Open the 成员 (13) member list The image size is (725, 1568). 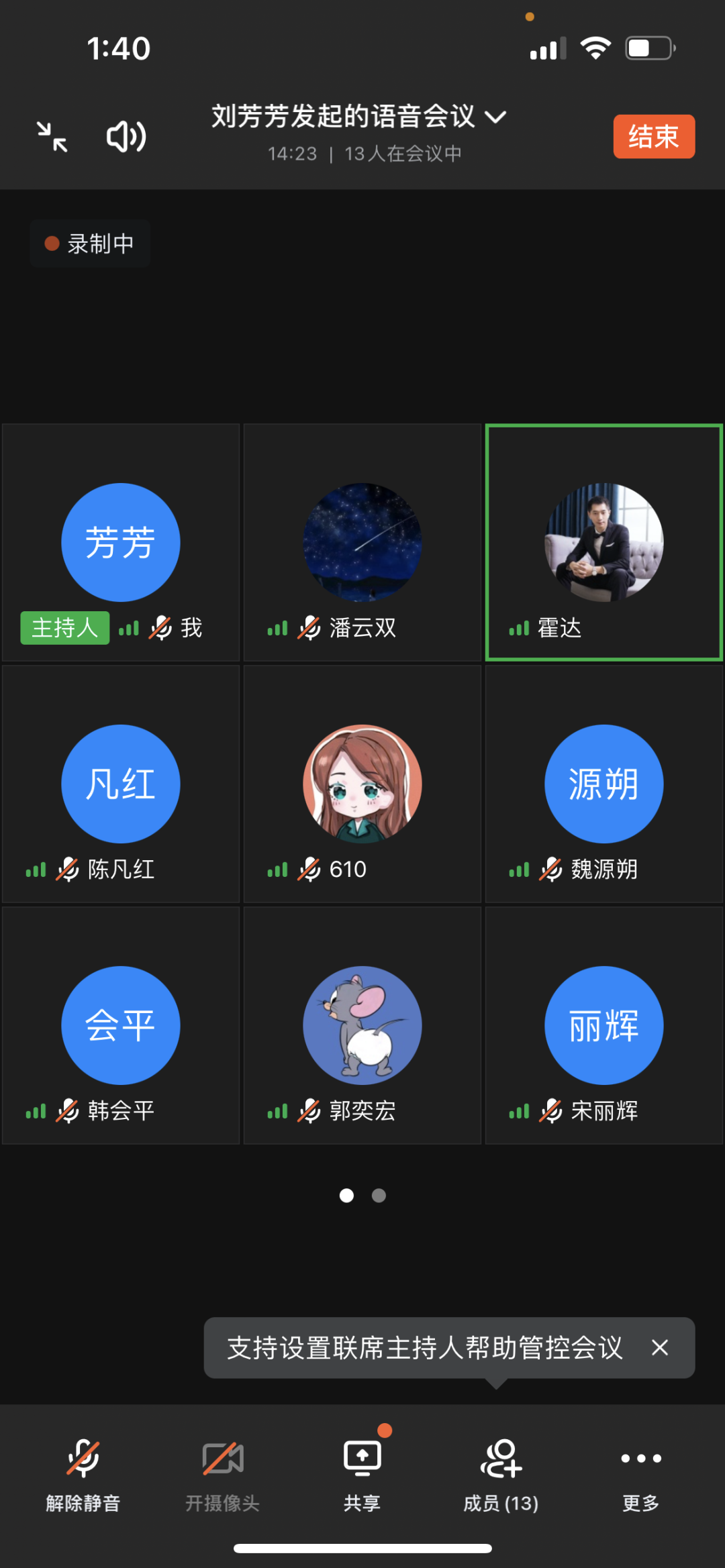501,1473
